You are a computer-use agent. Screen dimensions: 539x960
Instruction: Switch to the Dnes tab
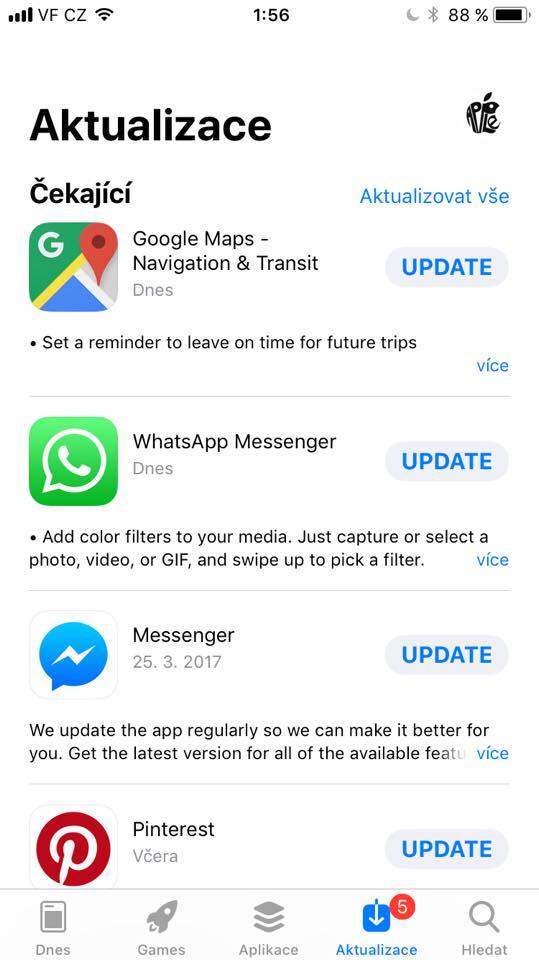[53, 926]
